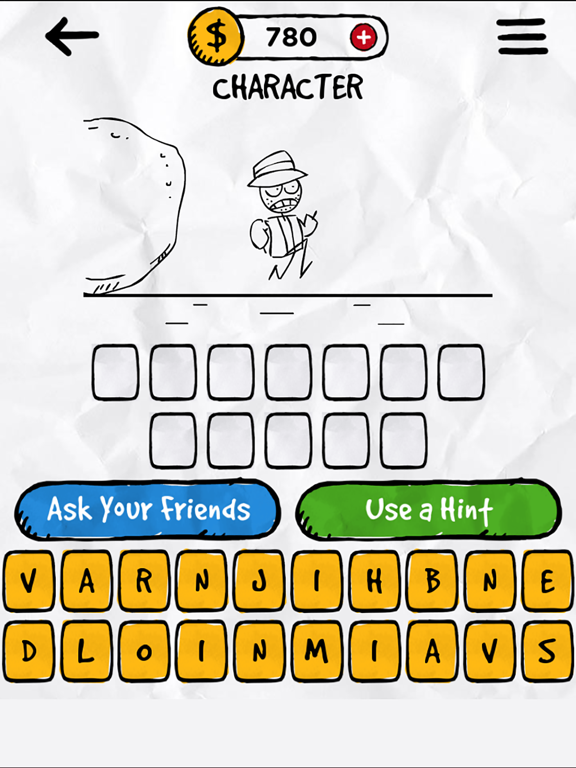Go back with the arrow icon
The height and width of the screenshot is (768, 576).
(x=72, y=36)
